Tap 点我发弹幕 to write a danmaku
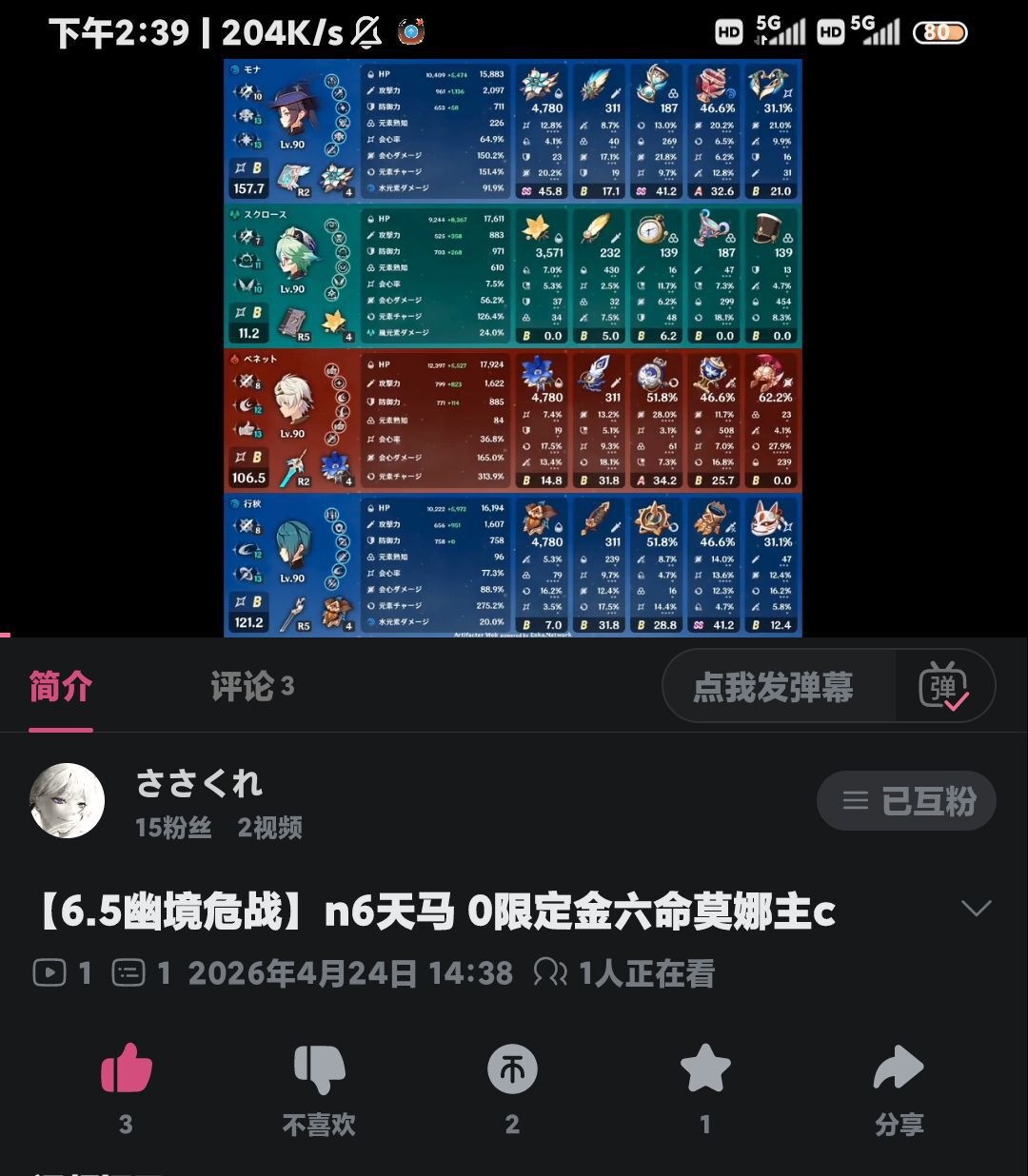This screenshot has width=1028, height=1176. pos(773,687)
